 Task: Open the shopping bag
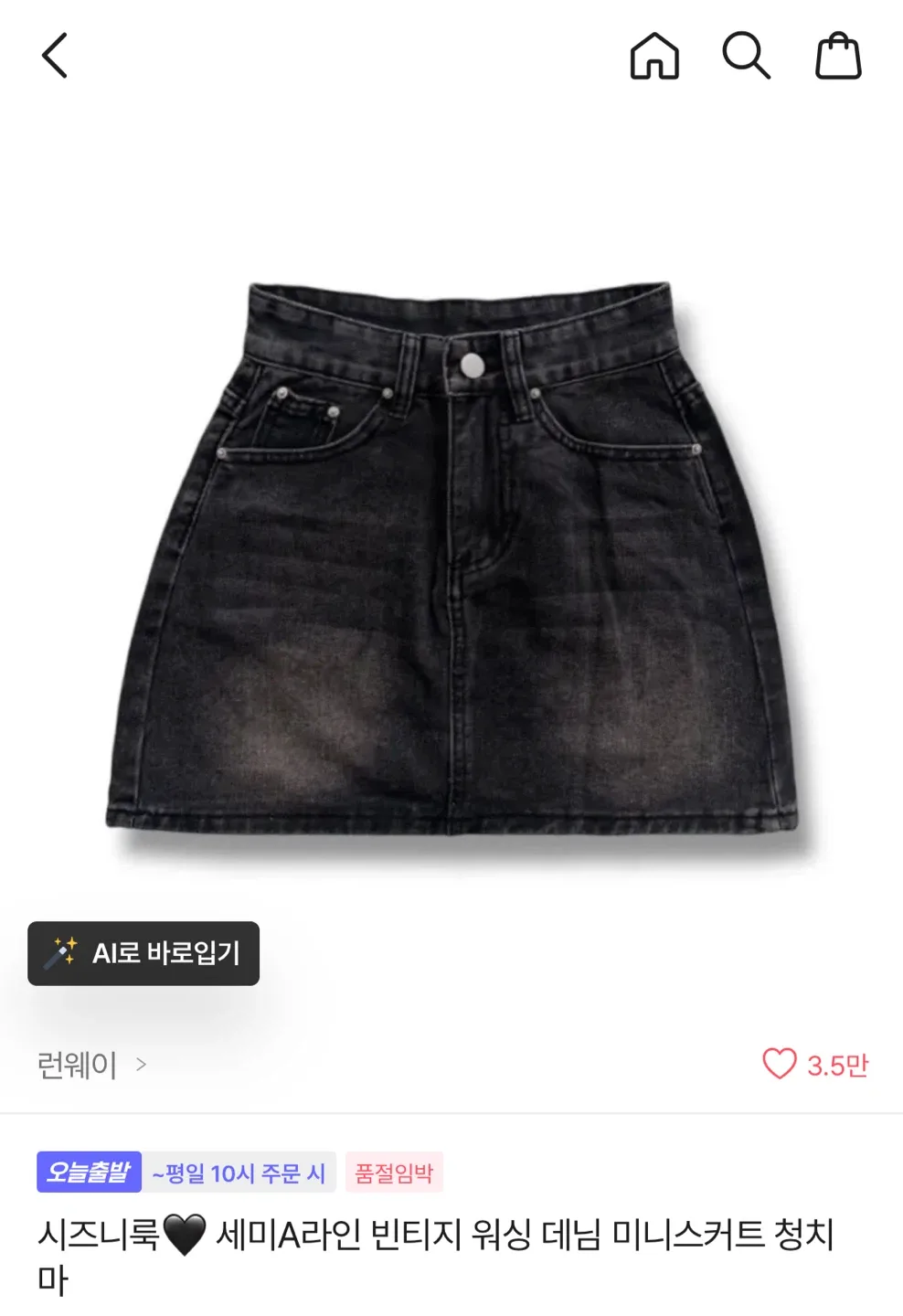click(x=838, y=57)
